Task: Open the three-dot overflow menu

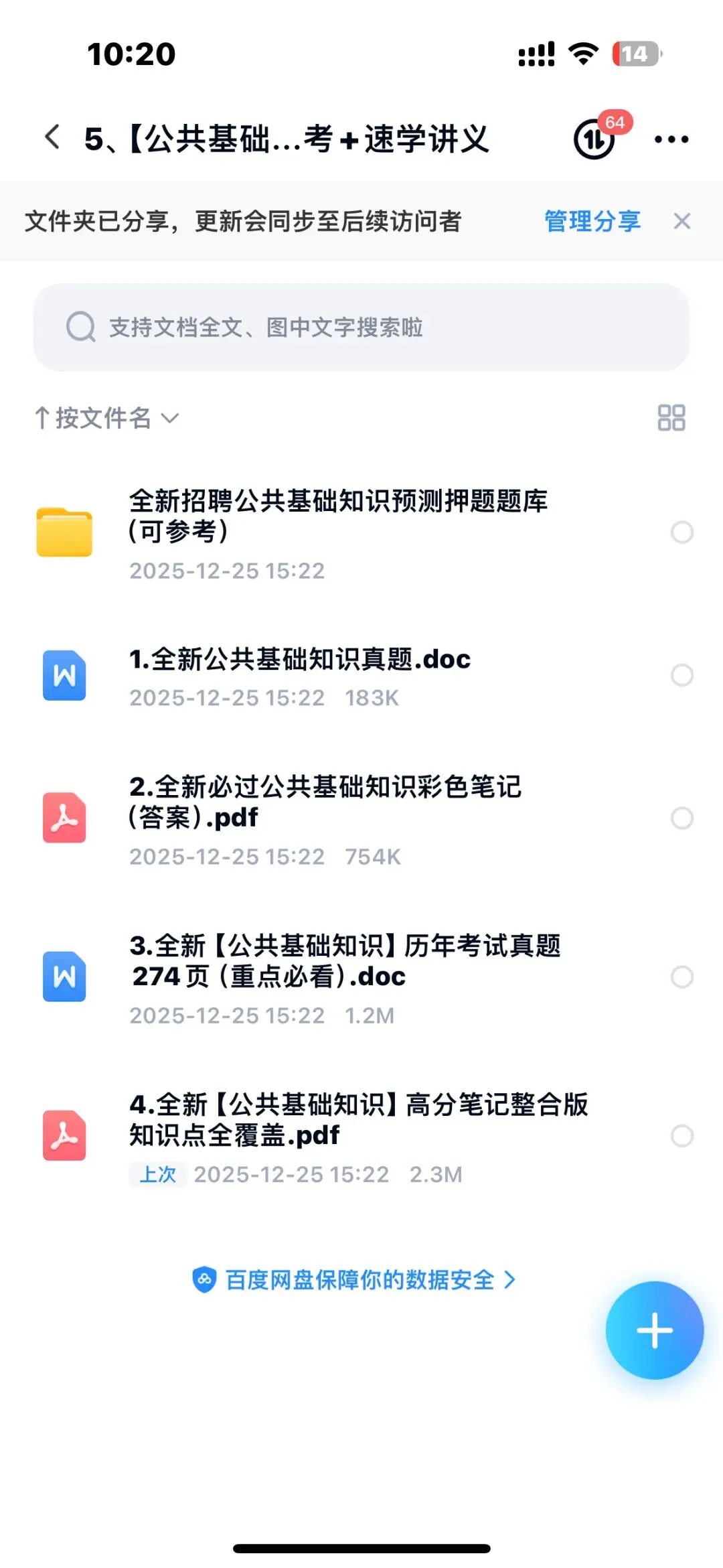Action: [671, 139]
